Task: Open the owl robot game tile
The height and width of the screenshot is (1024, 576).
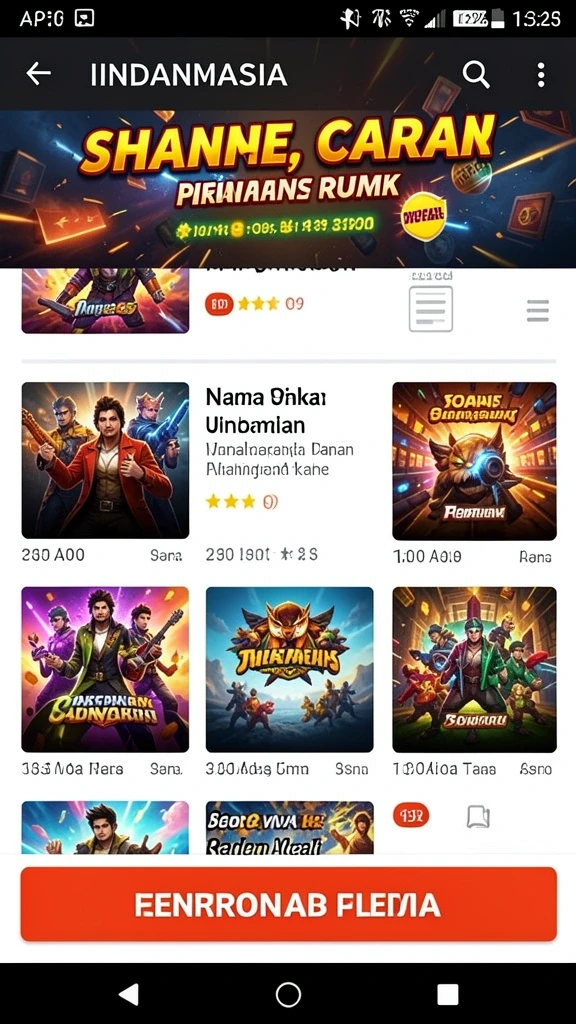Action: 474,460
